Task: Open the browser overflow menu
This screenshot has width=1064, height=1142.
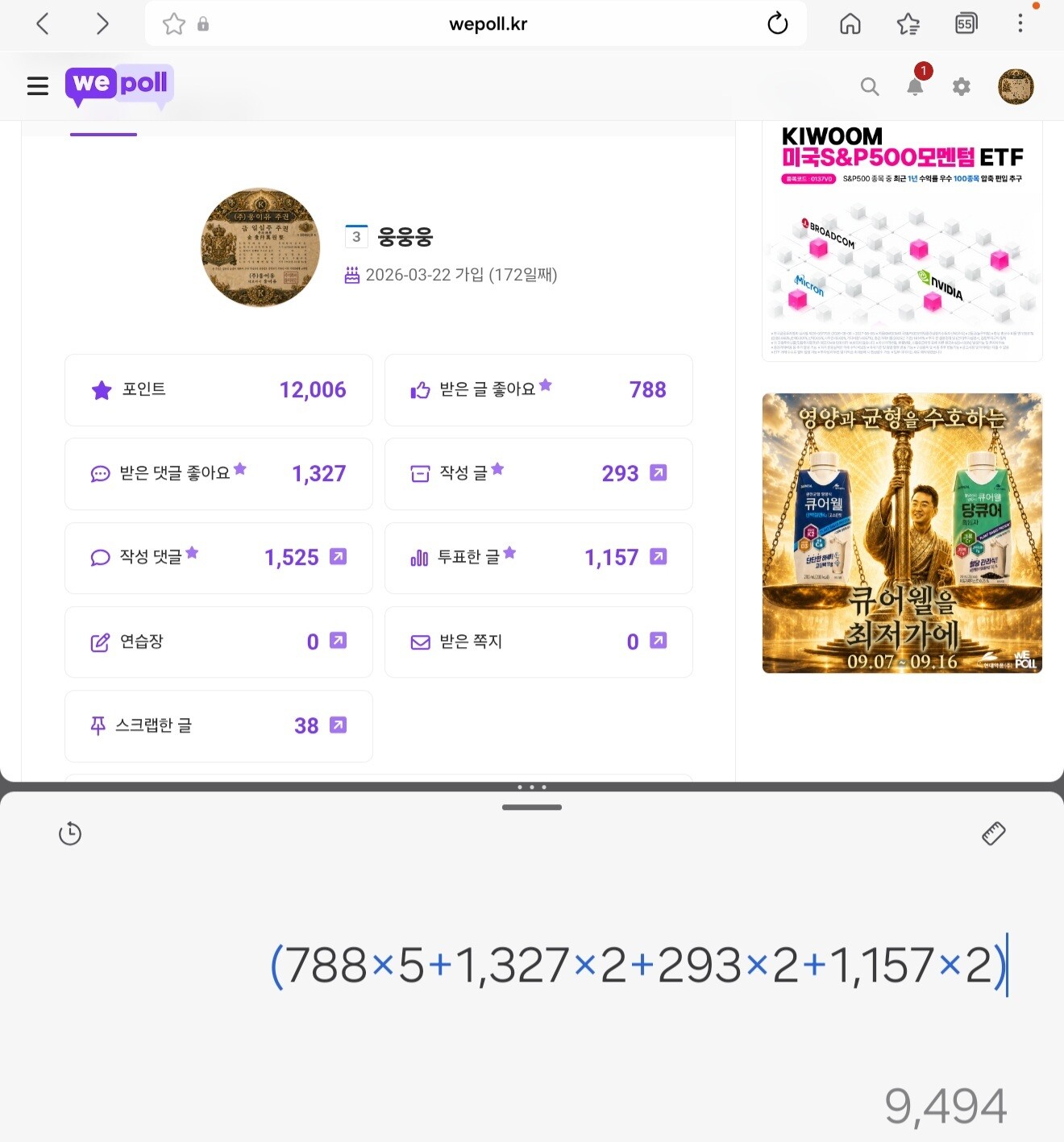Action: (x=1020, y=23)
